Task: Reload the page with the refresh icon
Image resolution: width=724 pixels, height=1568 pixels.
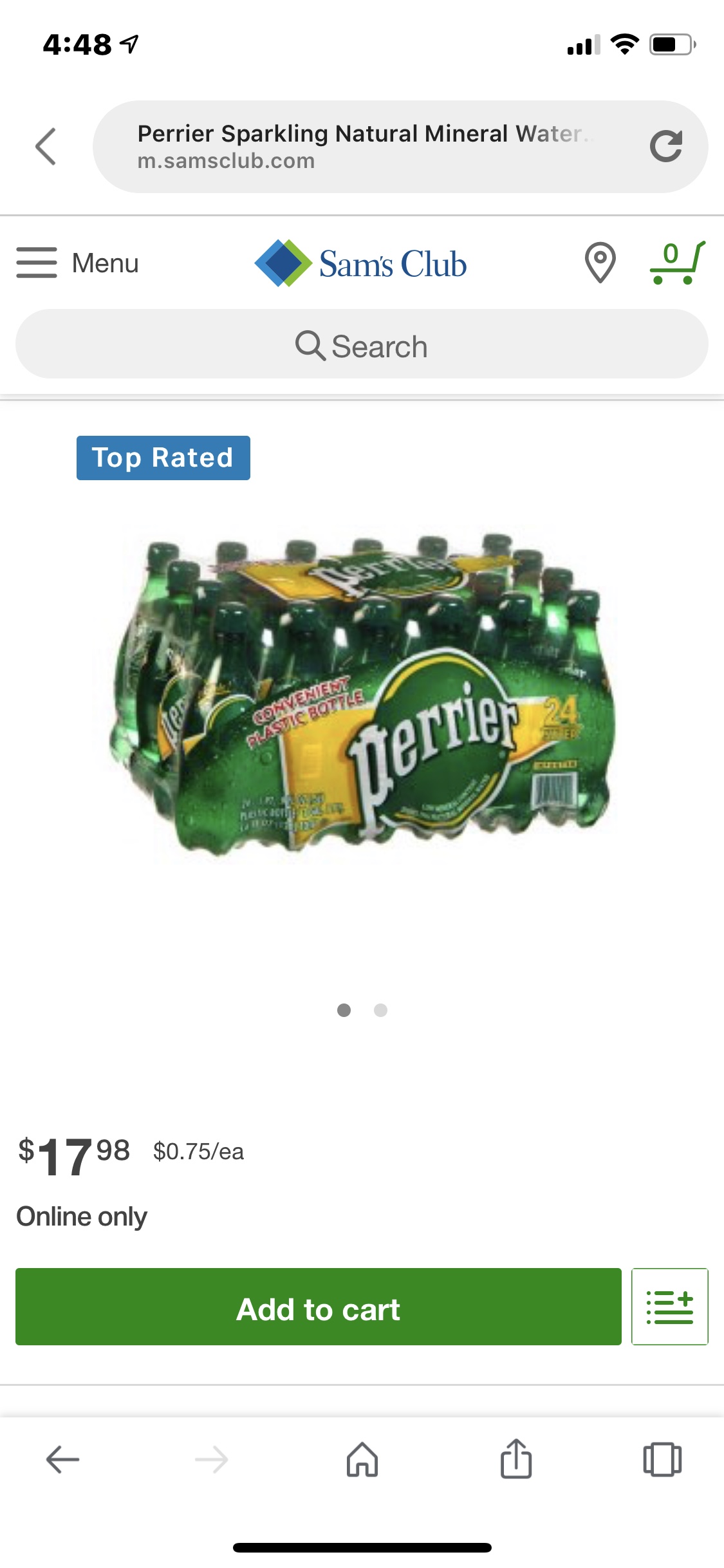Action: click(x=665, y=146)
